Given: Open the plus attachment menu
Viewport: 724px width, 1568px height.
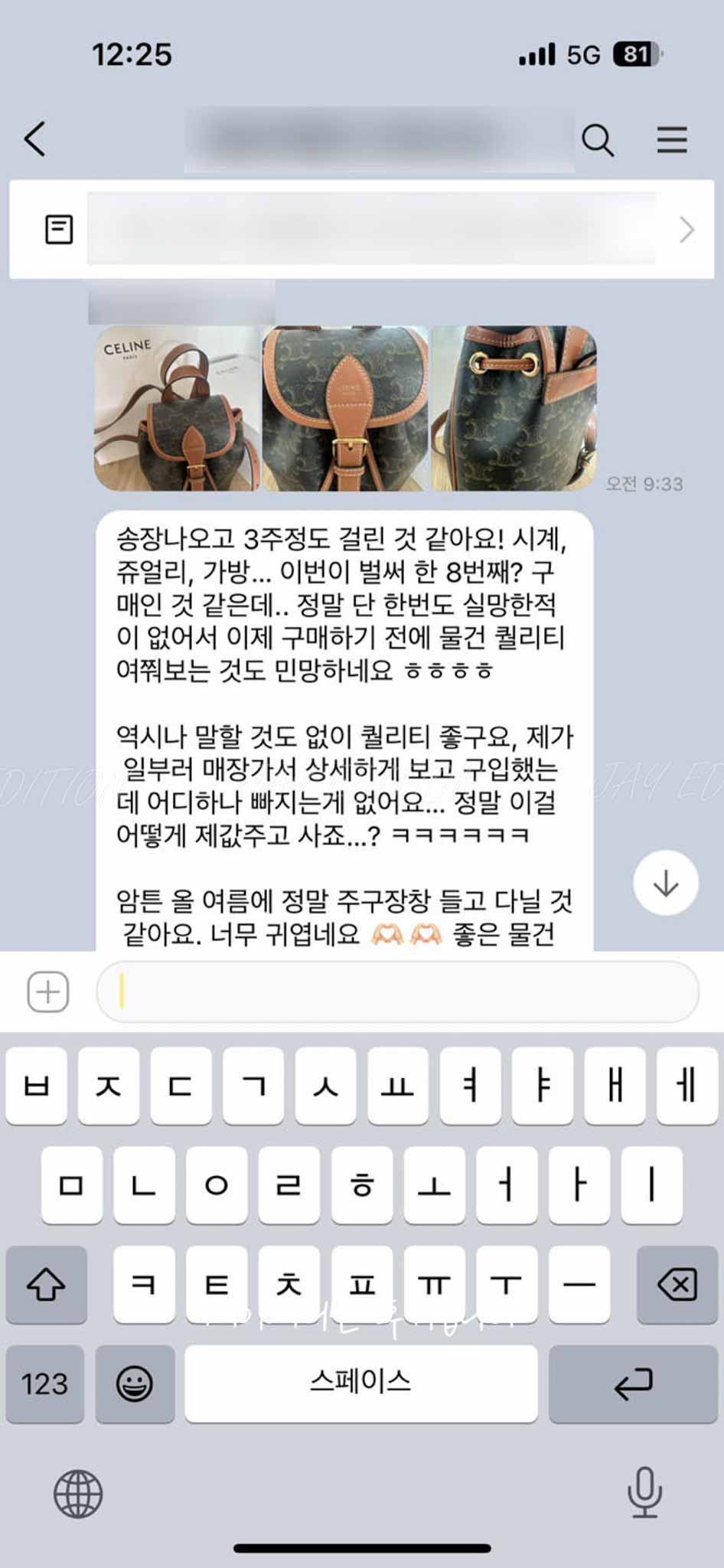Looking at the screenshot, I should pos(48,992).
